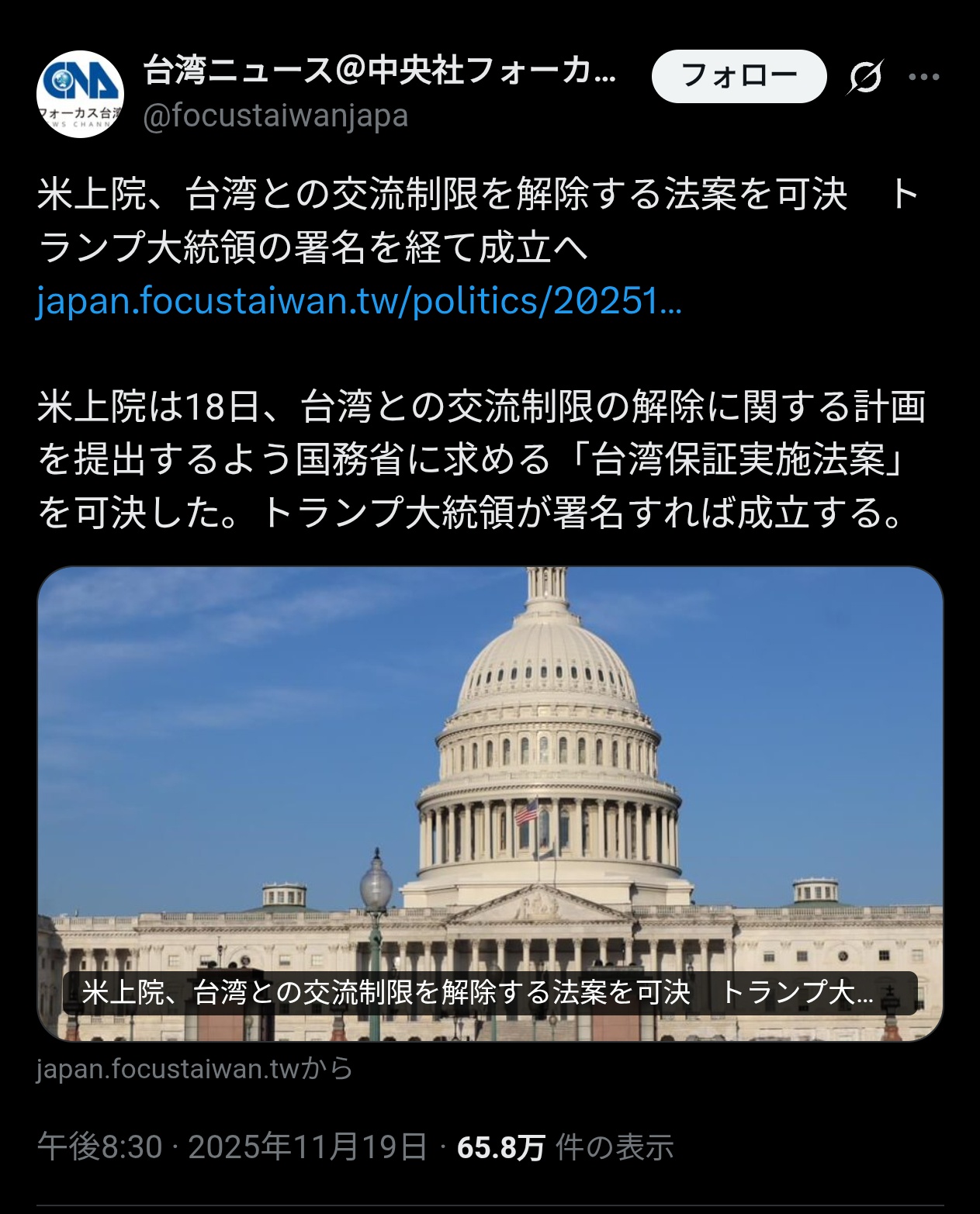Open the Grok icon beside フォロー
The height and width of the screenshot is (1214, 980).
[865, 77]
